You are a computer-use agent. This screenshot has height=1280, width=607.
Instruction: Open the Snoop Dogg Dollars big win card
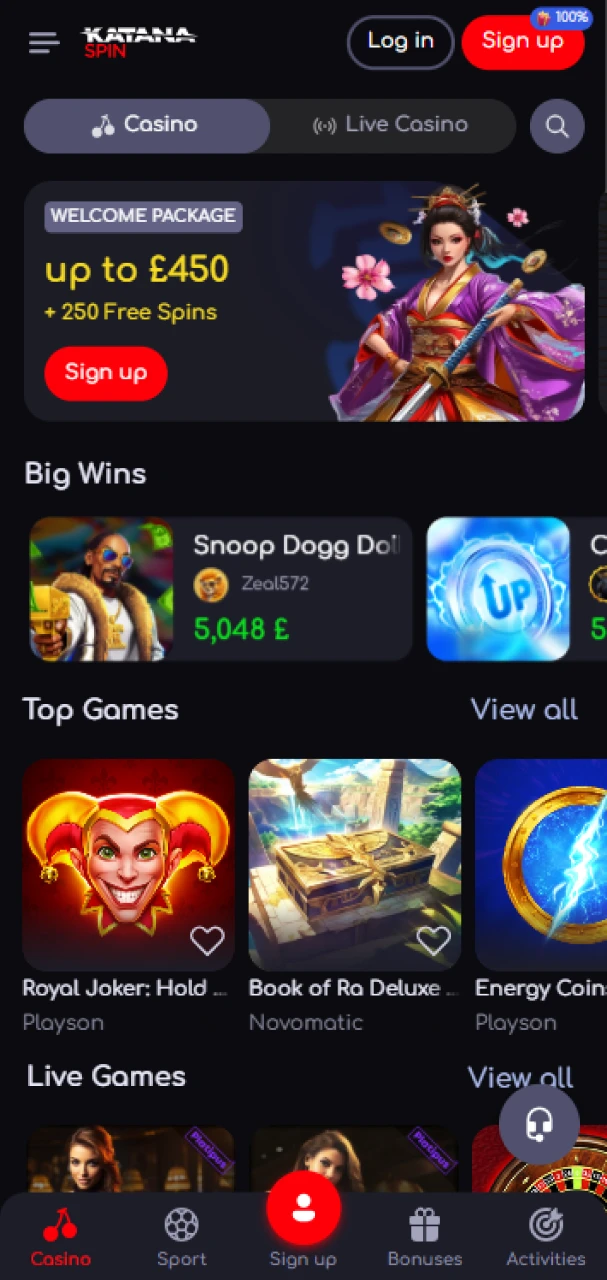[x=220, y=589]
